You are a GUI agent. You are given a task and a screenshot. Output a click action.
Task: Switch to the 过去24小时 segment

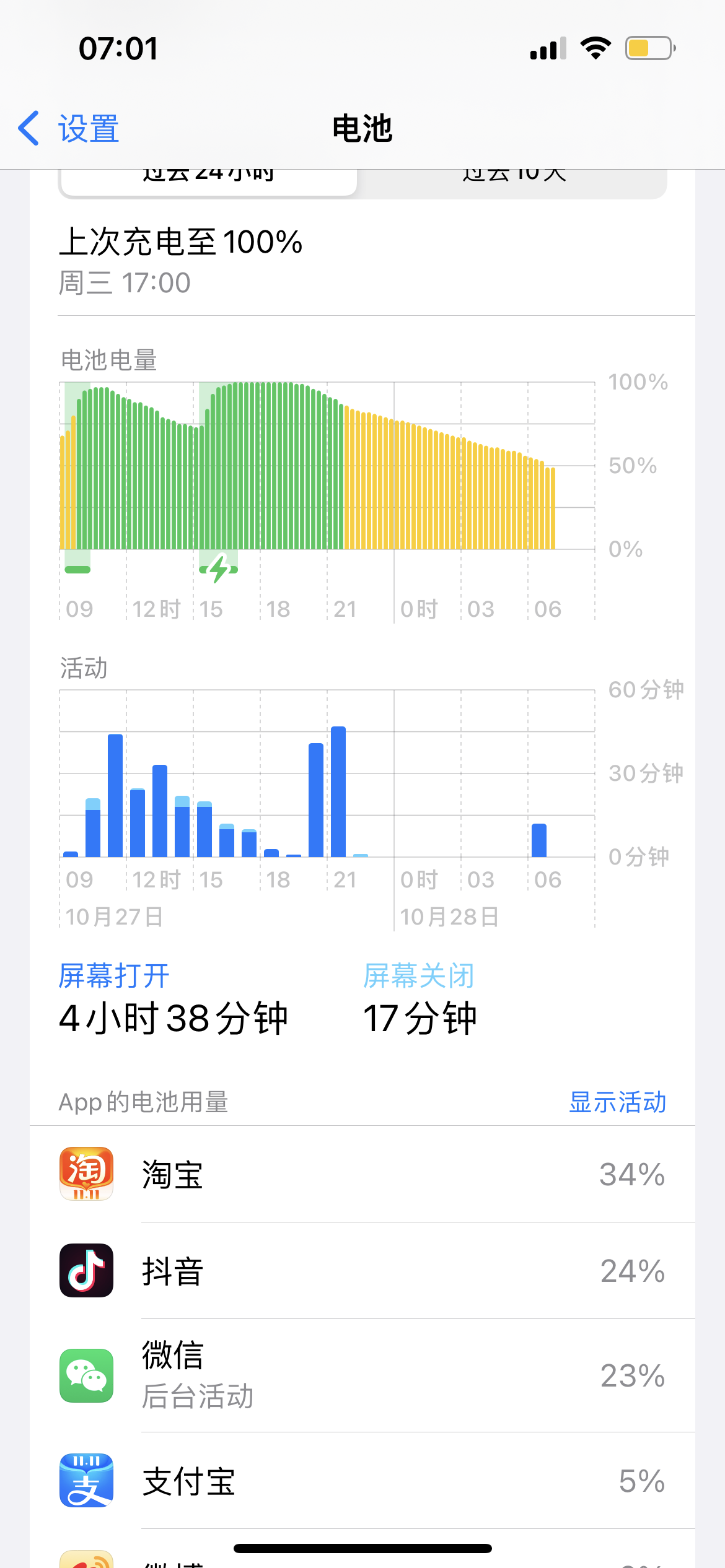[208, 180]
